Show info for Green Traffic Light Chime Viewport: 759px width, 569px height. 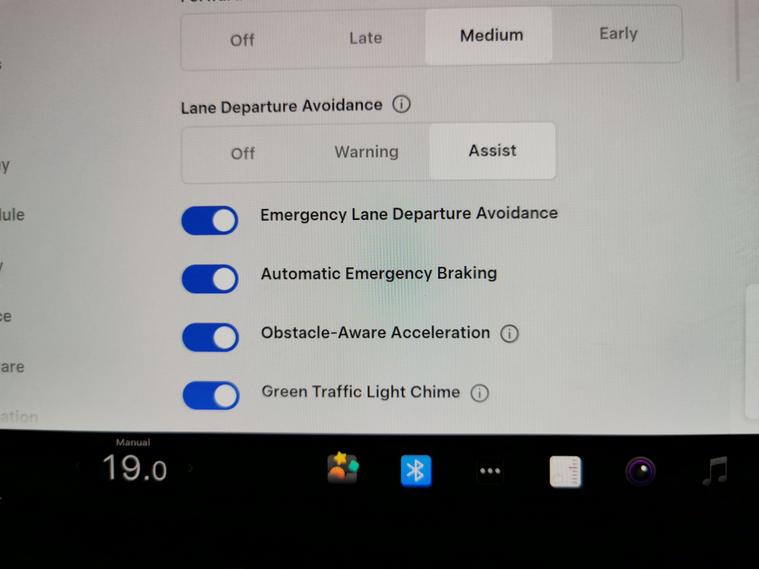[479, 393]
